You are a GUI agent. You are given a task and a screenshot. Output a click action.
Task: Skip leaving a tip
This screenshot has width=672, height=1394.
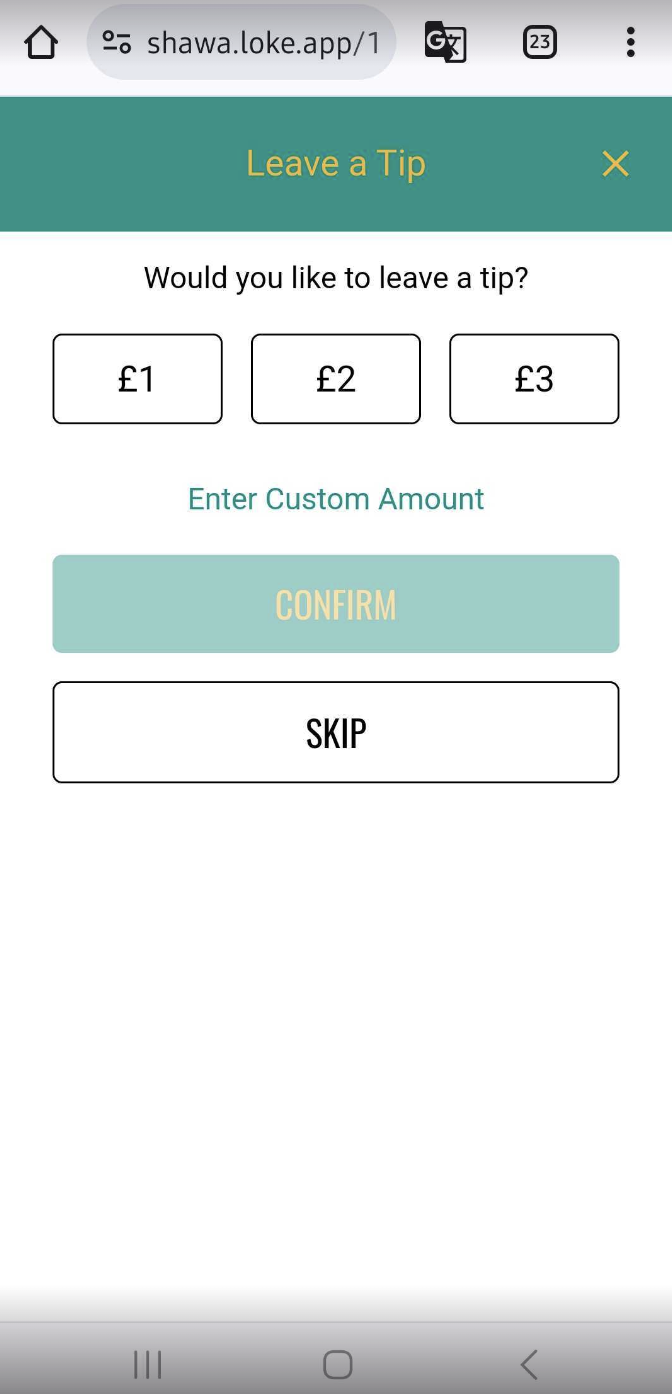(336, 732)
